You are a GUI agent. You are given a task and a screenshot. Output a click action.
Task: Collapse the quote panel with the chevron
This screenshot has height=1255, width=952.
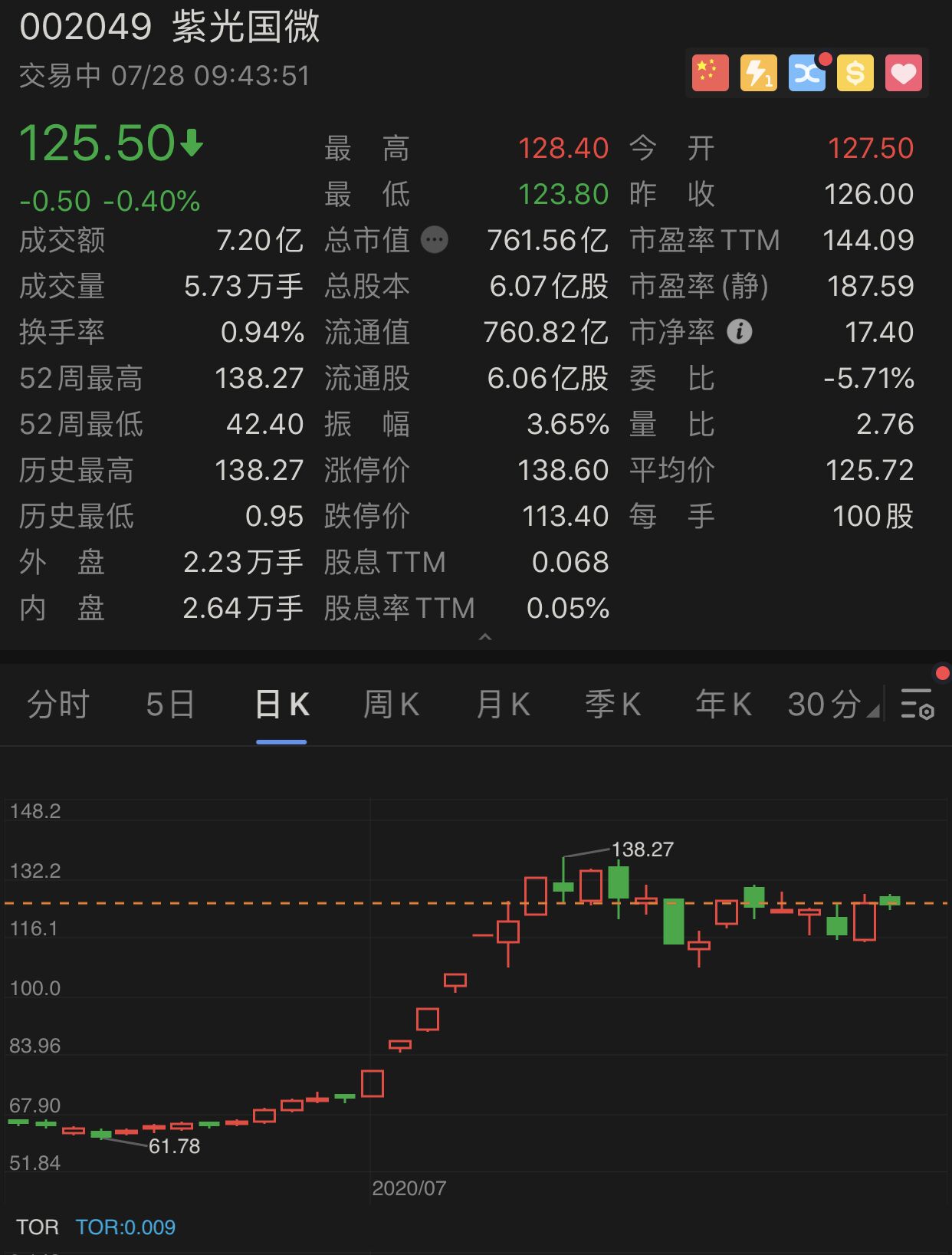484,637
